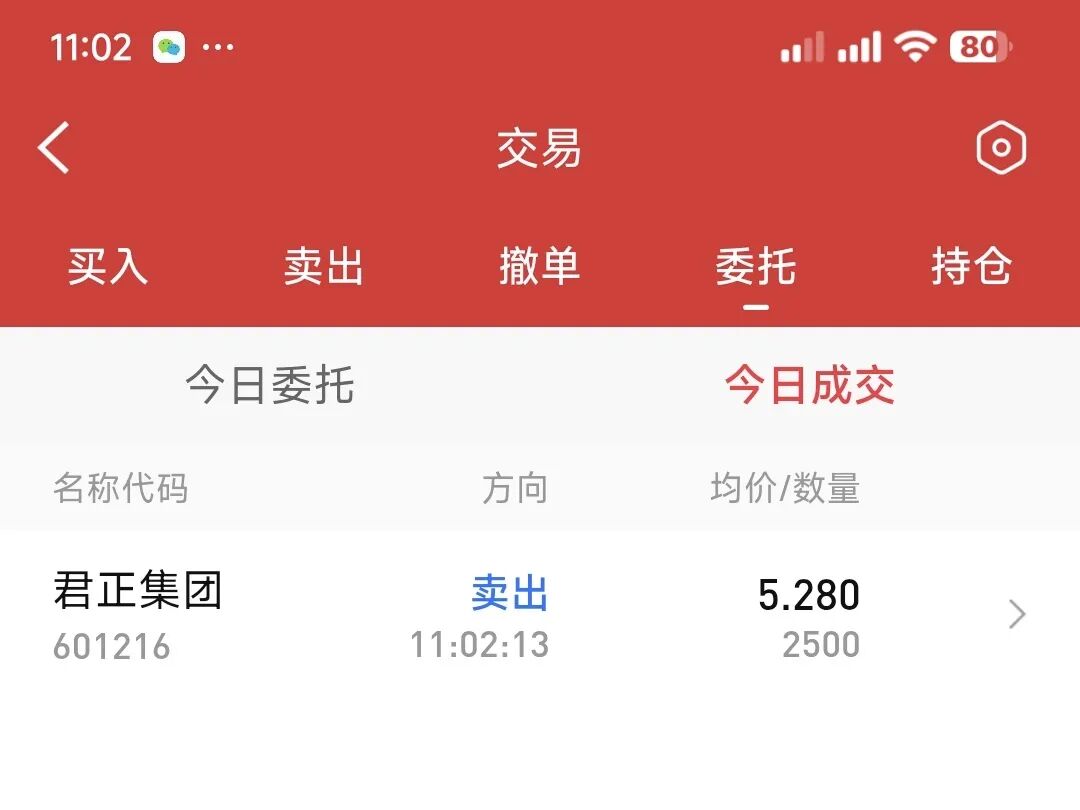Switch to 今日委托 sub-tab
Image resolution: width=1080 pixels, height=810 pixels.
point(270,385)
